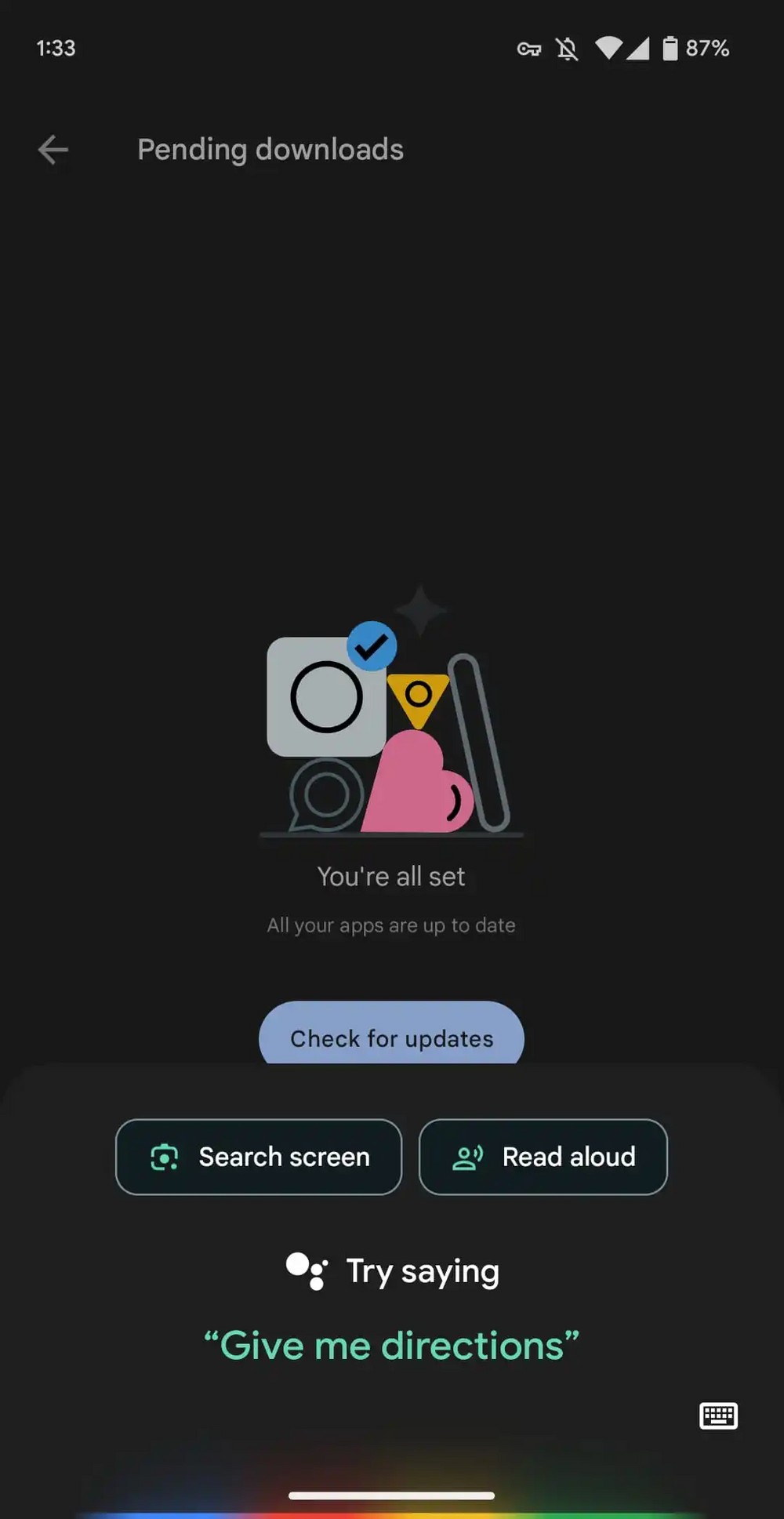The image size is (784, 1519).
Task: Go back from Pending downloads
Action: pyautogui.click(x=53, y=150)
